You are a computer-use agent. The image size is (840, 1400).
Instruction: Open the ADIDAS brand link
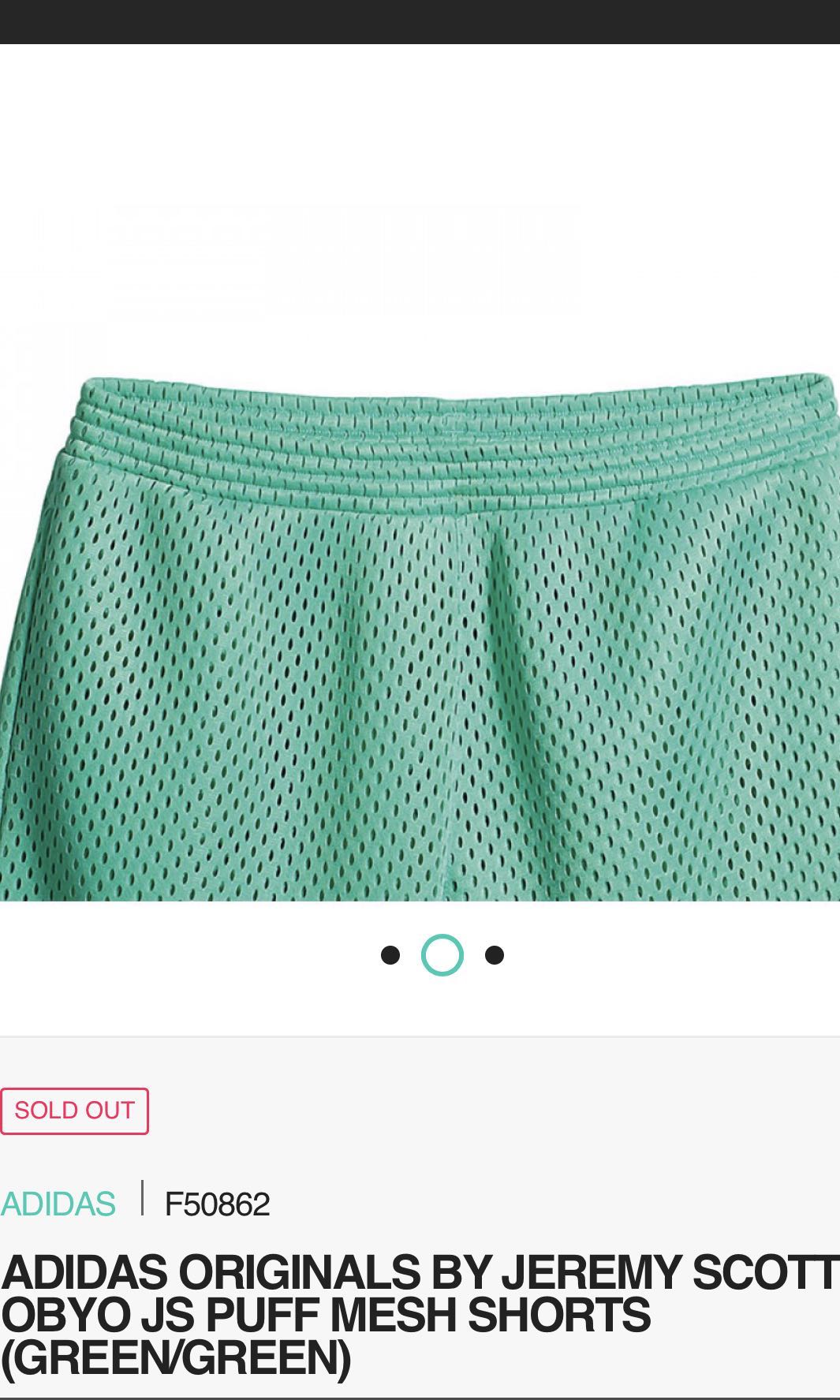(x=58, y=1204)
